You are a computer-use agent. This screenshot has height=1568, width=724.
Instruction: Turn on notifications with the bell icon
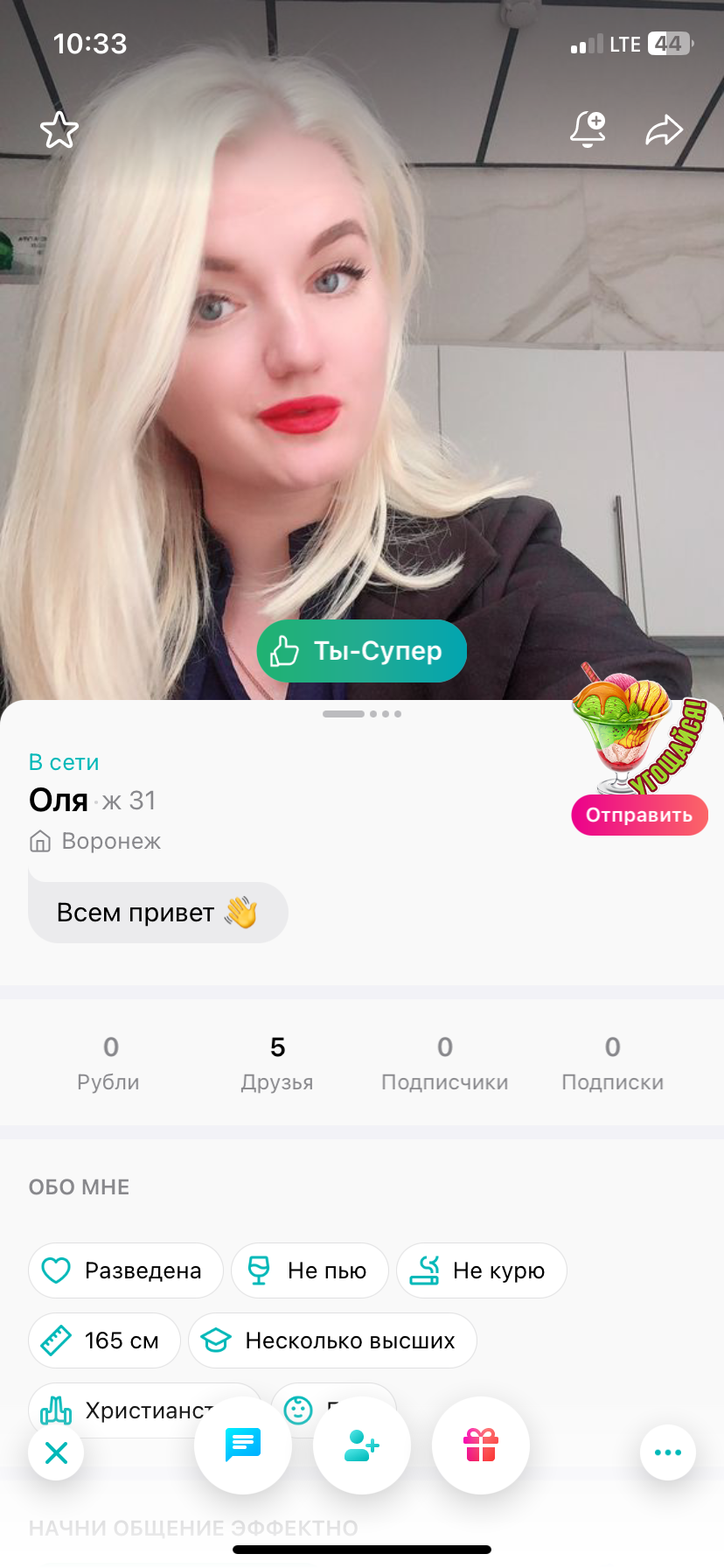[x=588, y=129]
